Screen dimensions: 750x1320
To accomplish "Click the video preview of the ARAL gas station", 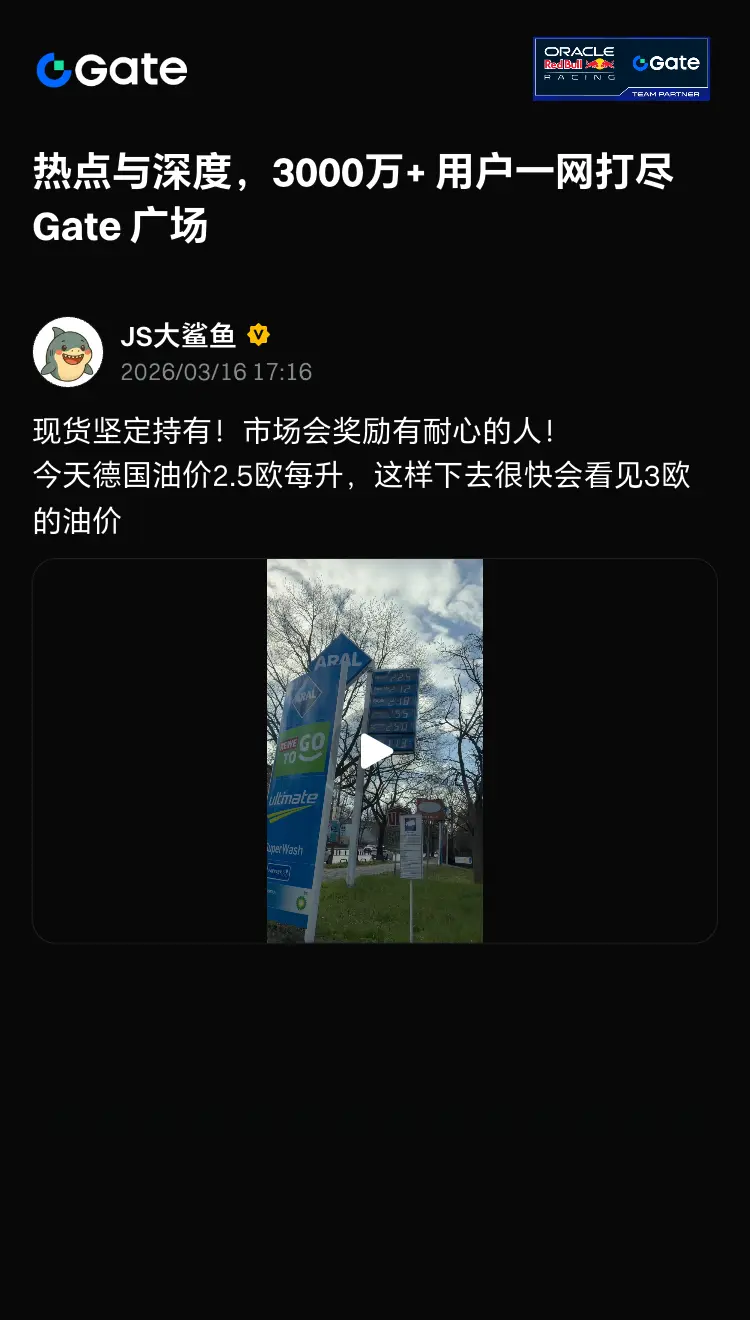I will (374, 748).
